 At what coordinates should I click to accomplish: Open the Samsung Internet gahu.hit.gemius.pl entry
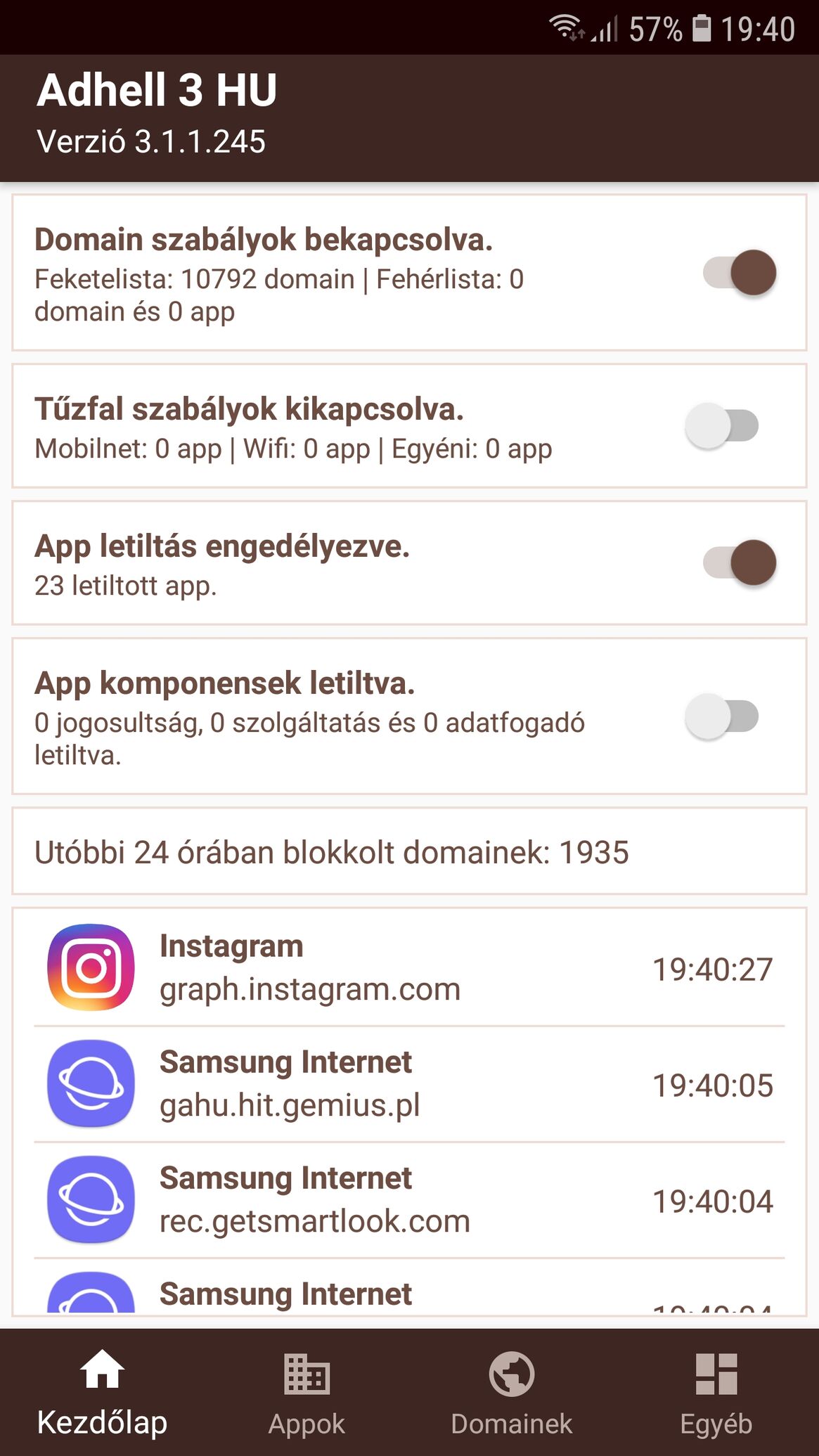tap(409, 1083)
